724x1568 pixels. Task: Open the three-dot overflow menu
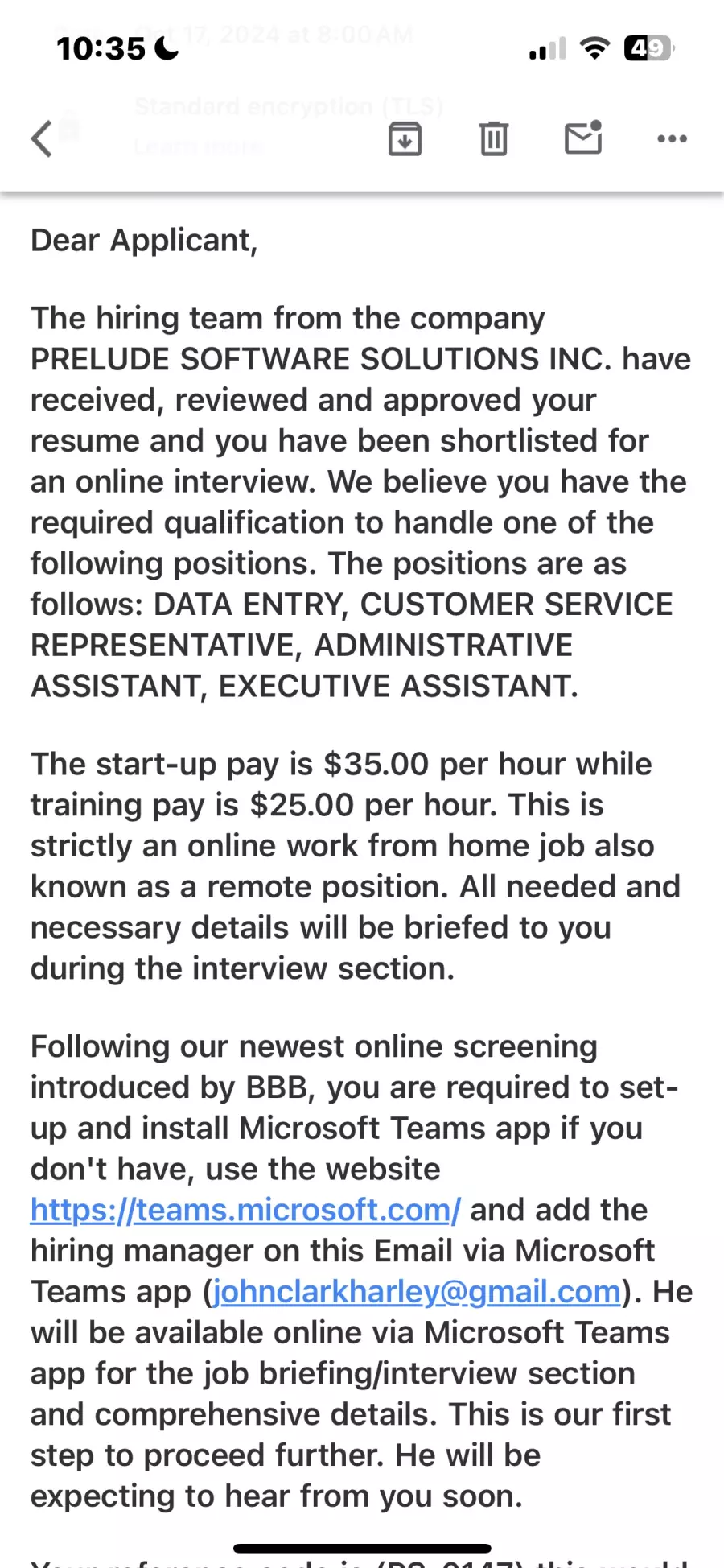click(x=673, y=138)
